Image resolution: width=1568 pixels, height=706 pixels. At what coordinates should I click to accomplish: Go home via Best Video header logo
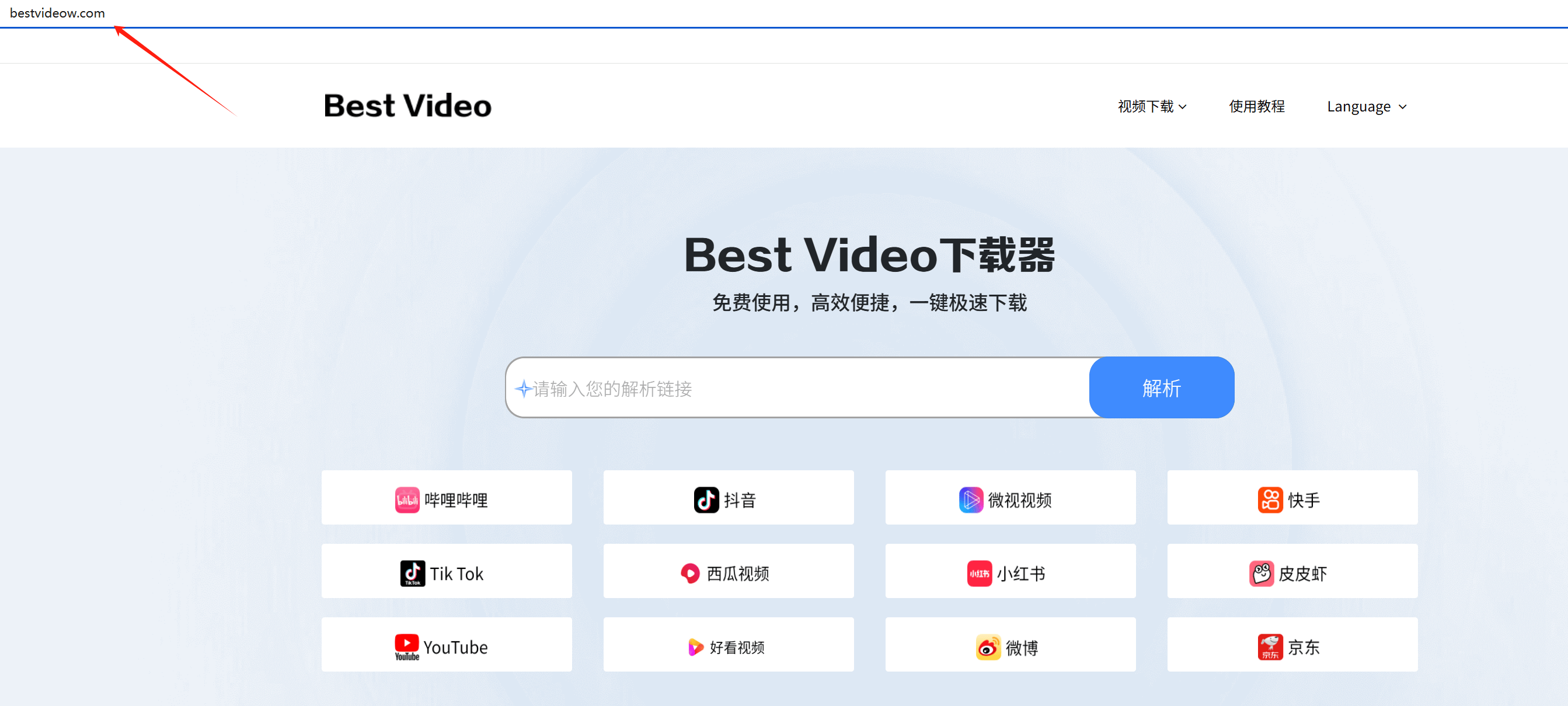[x=407, y=106]
